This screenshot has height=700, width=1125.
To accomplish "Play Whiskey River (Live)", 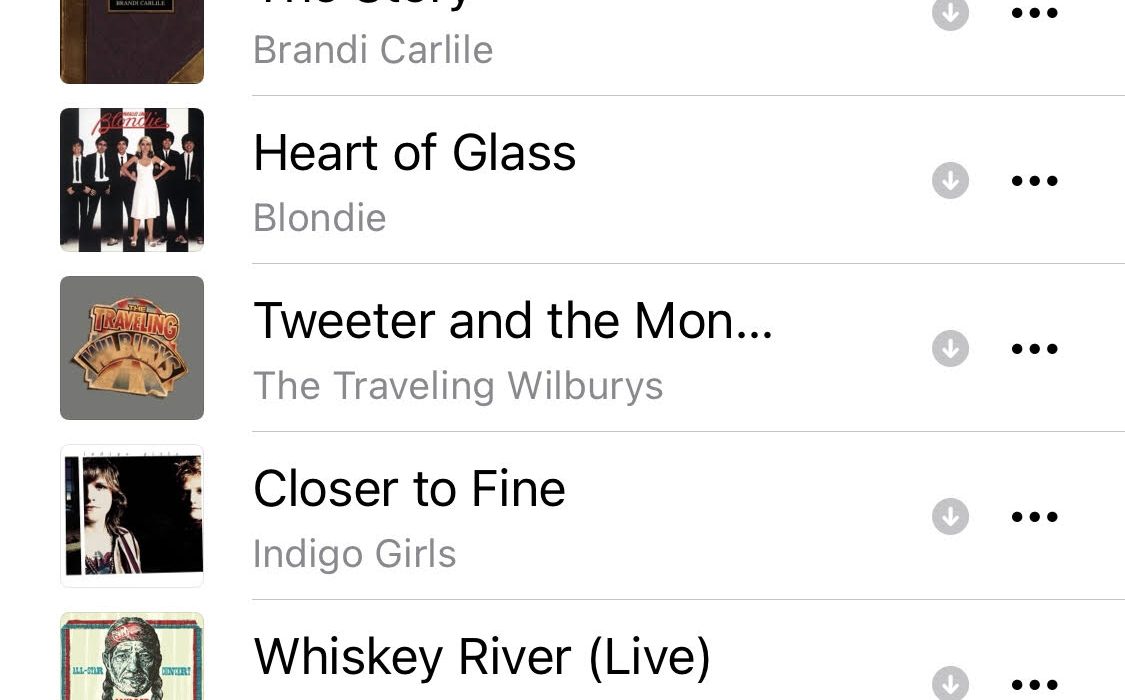I will pos(482,658).
